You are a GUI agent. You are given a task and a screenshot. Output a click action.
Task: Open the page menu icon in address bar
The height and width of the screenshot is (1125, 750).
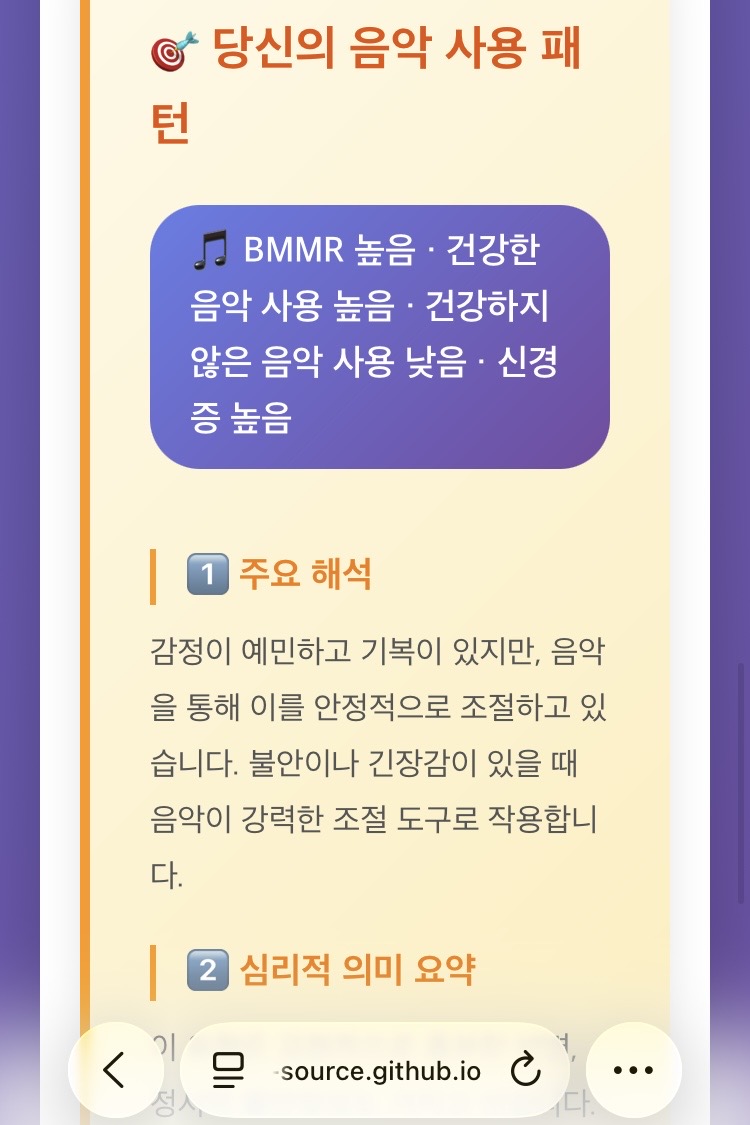pyautogui.click(x=229, y=1071)
